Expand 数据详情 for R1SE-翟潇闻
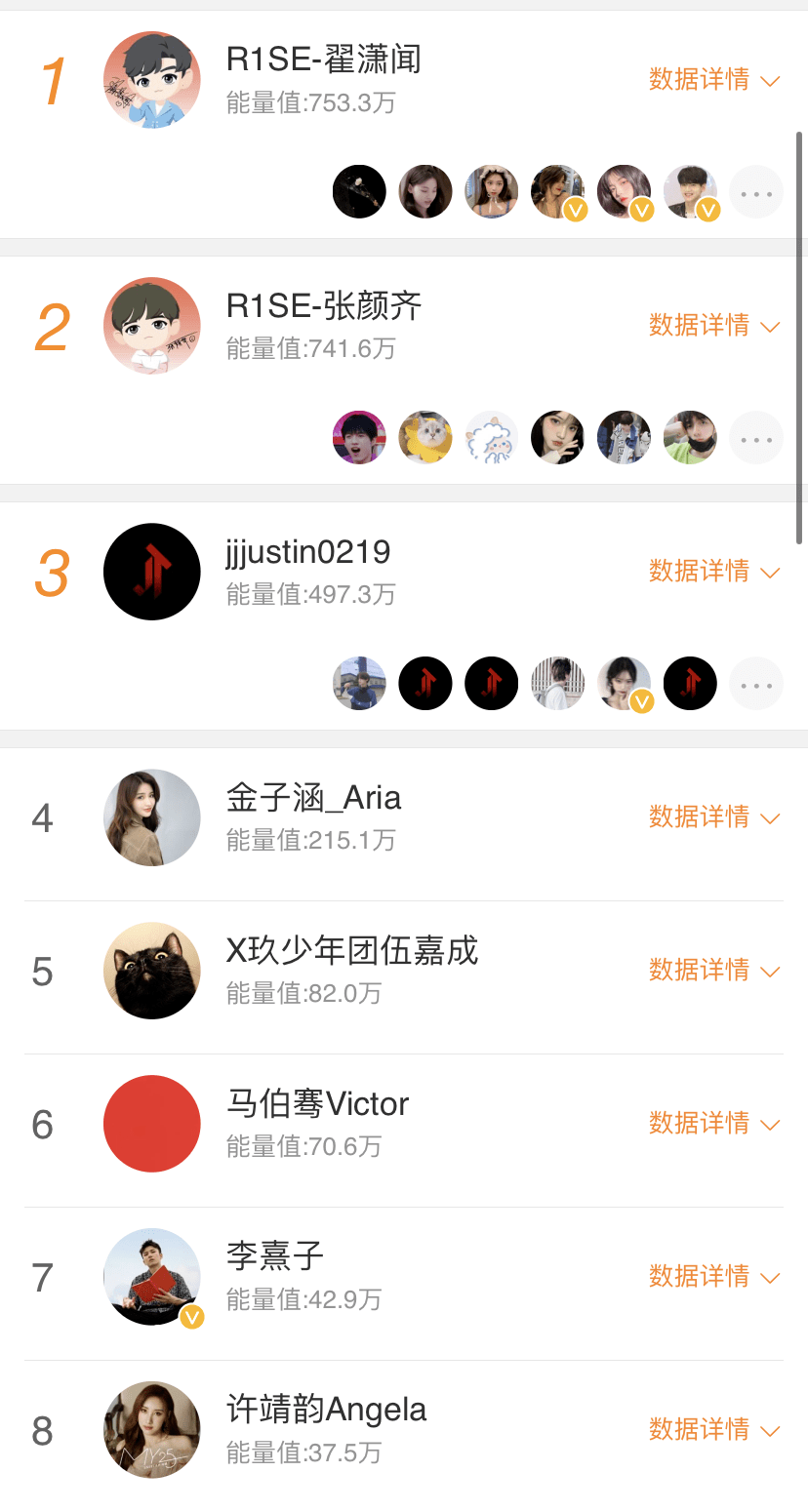Image resolution: width=808 pixels, height=1512 pixels. tap(714, 80)
